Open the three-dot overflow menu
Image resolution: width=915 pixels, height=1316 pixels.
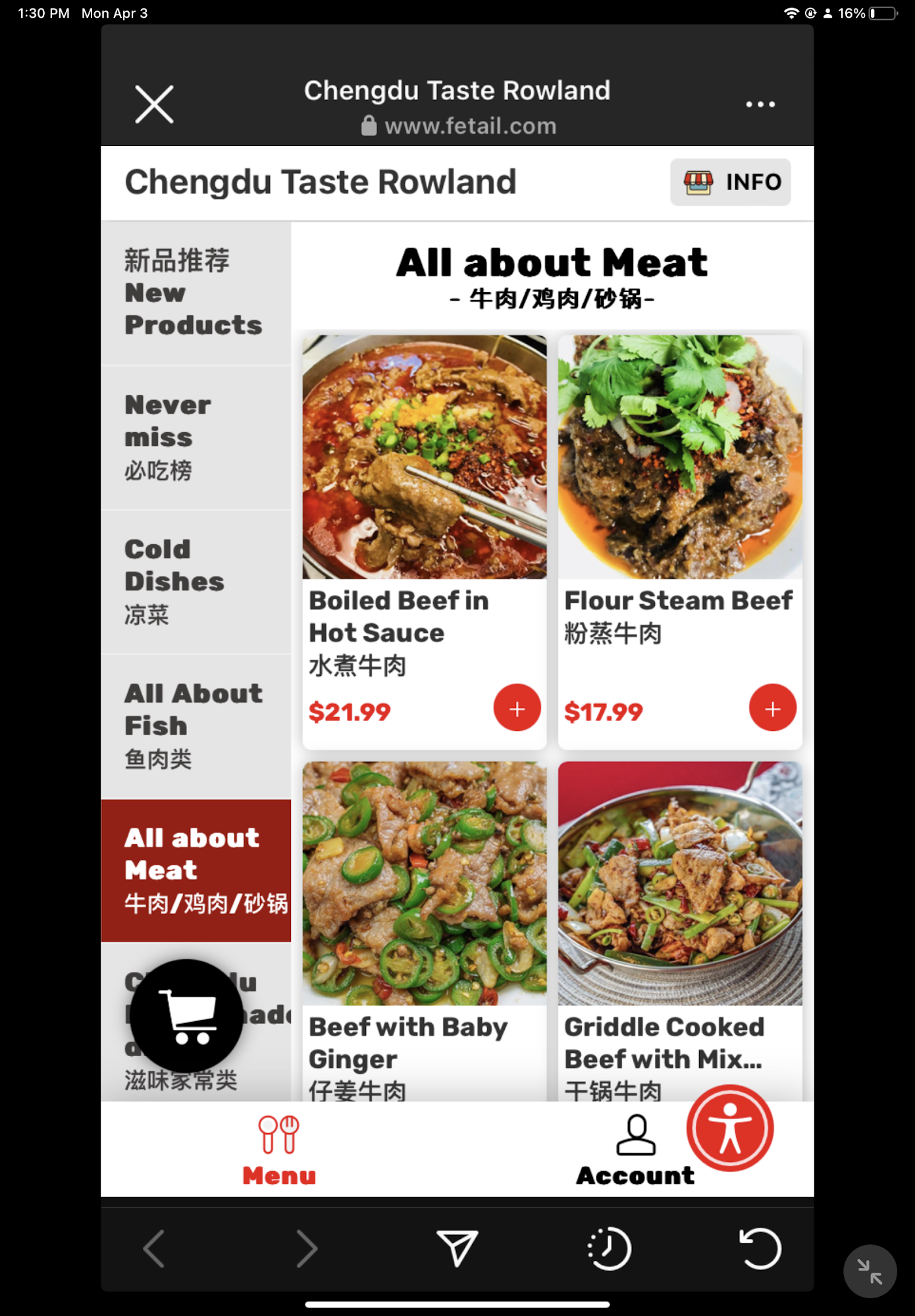[760, 104]
